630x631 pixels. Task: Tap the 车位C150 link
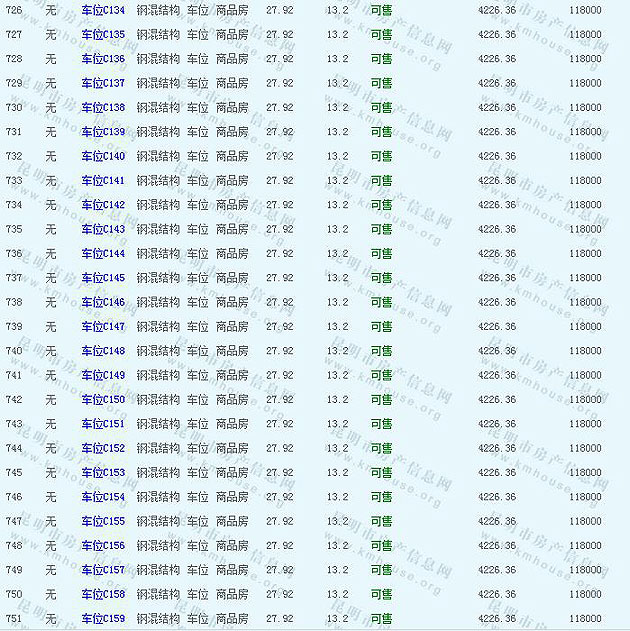103,399
